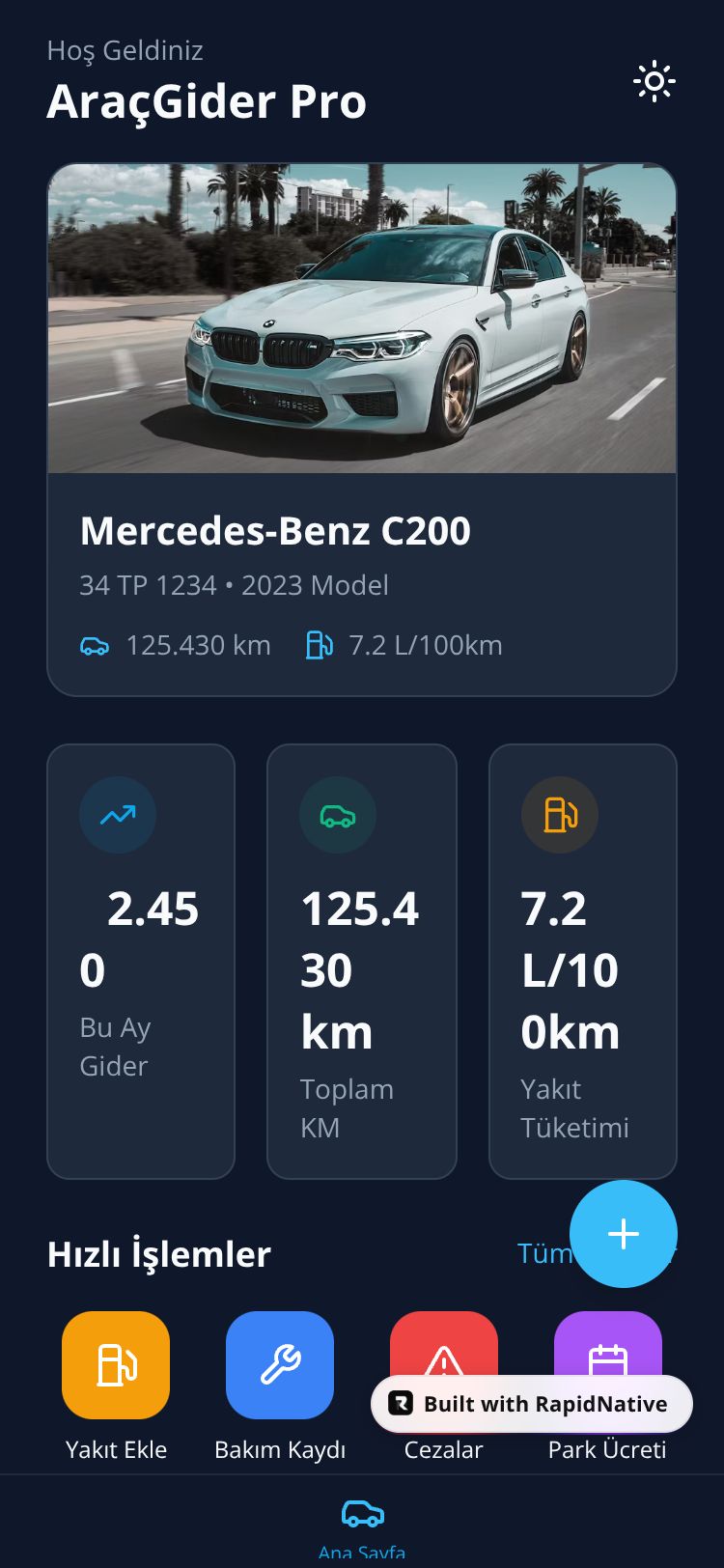Open Bakım Kaydı quick action

[280, 1365]
